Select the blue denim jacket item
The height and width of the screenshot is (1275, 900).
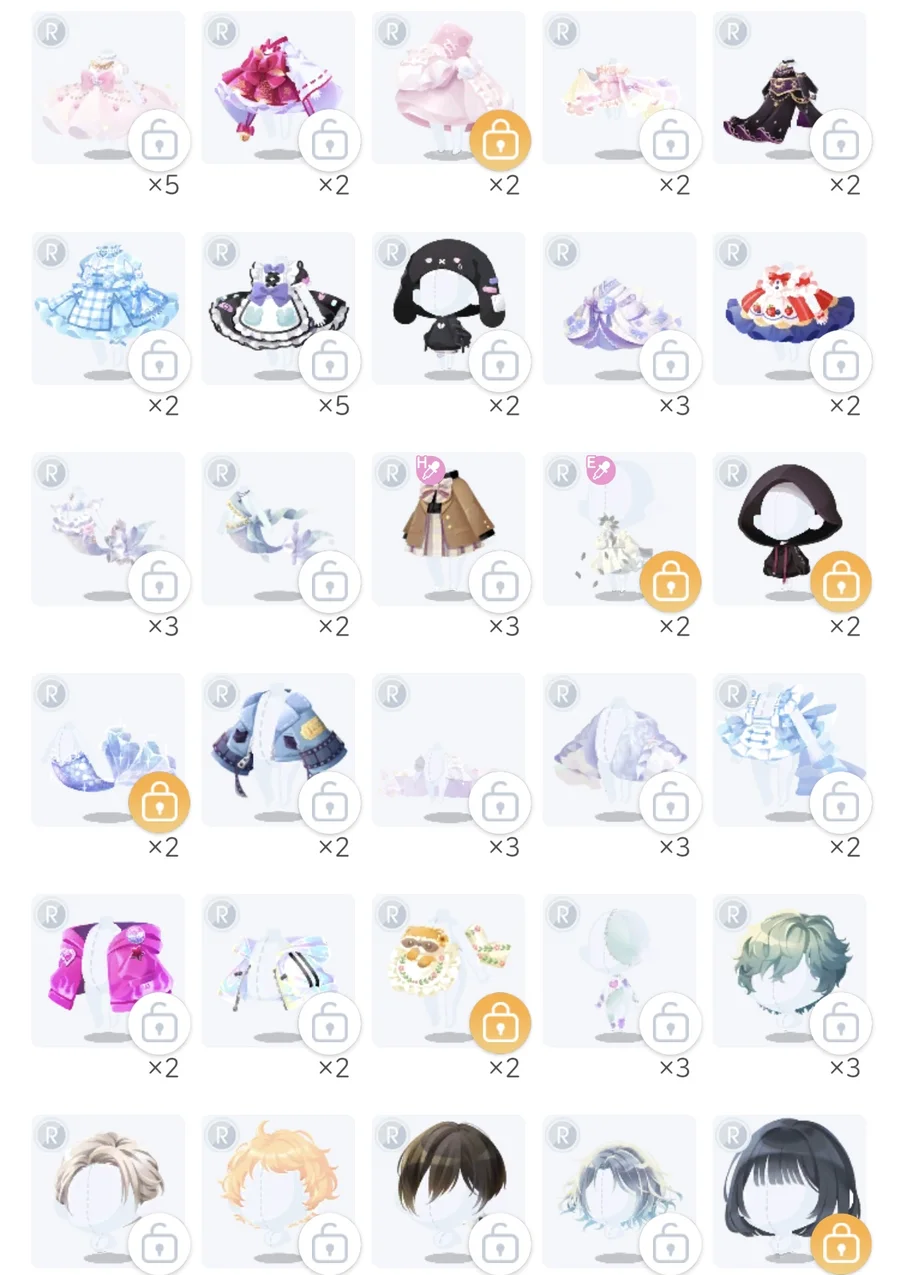click(278, 749)
